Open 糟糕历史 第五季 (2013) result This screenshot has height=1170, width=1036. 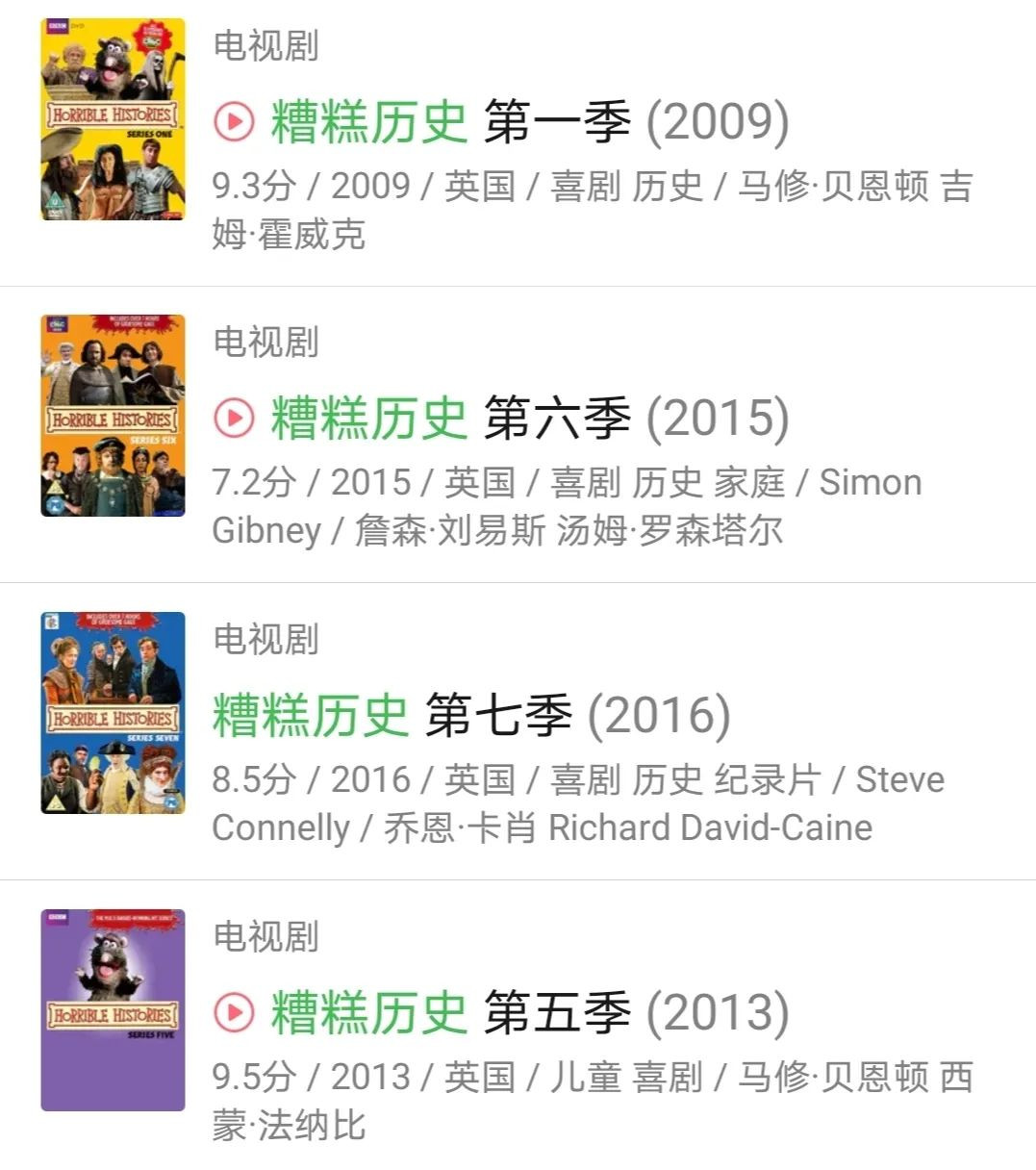529,1012
